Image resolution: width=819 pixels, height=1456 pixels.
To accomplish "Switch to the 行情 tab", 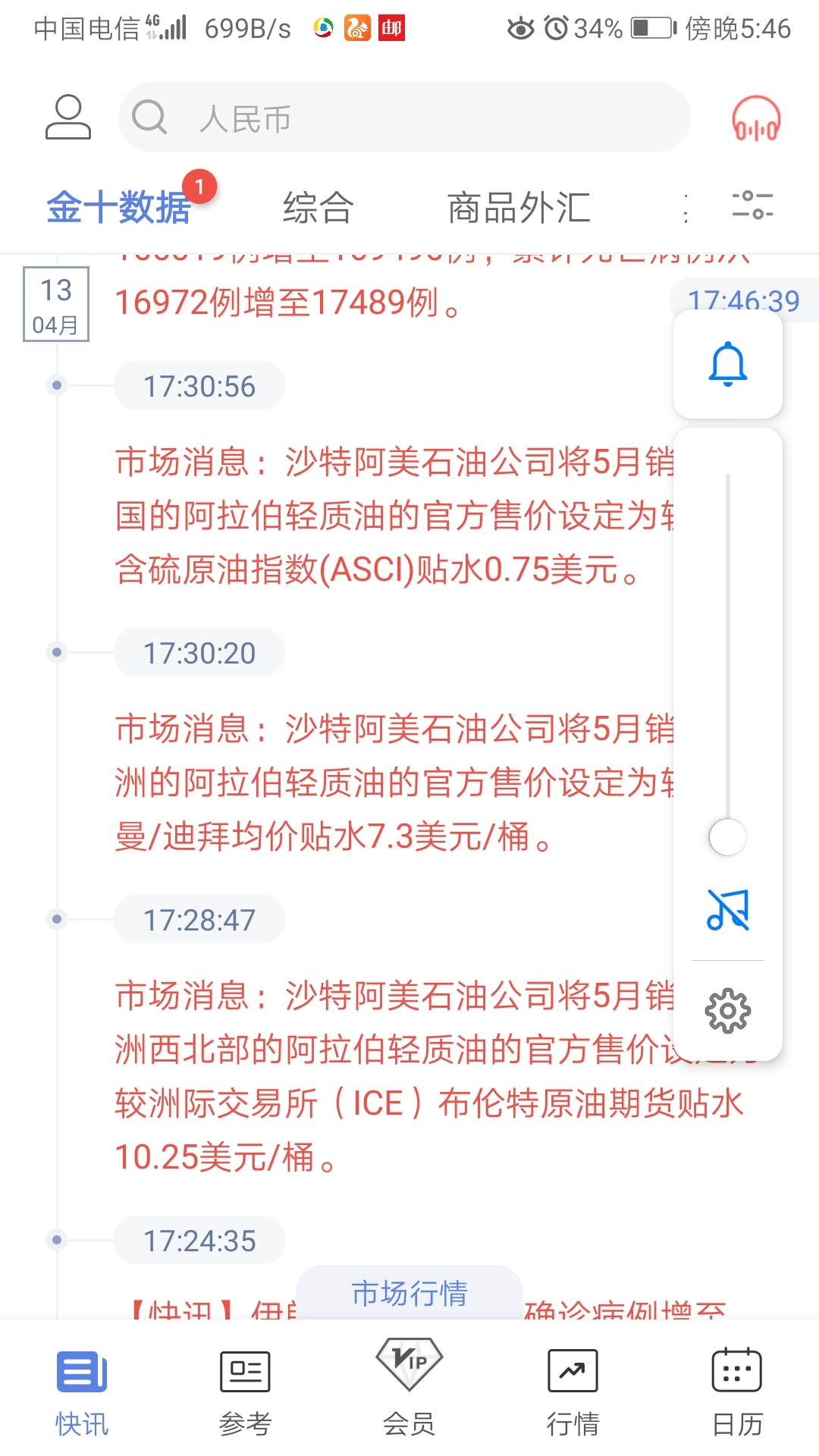I will [x=573, y=1392].
